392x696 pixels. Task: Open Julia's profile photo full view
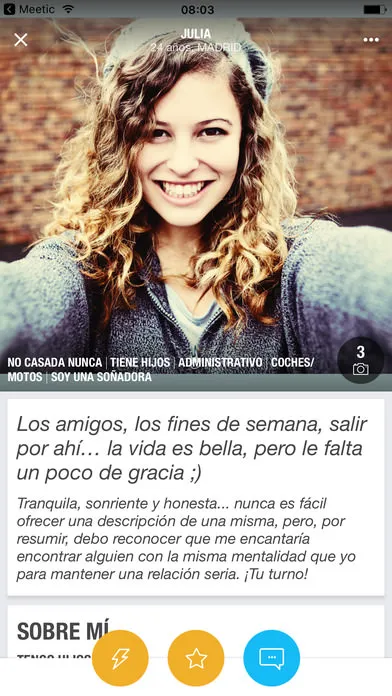[196, 195]
